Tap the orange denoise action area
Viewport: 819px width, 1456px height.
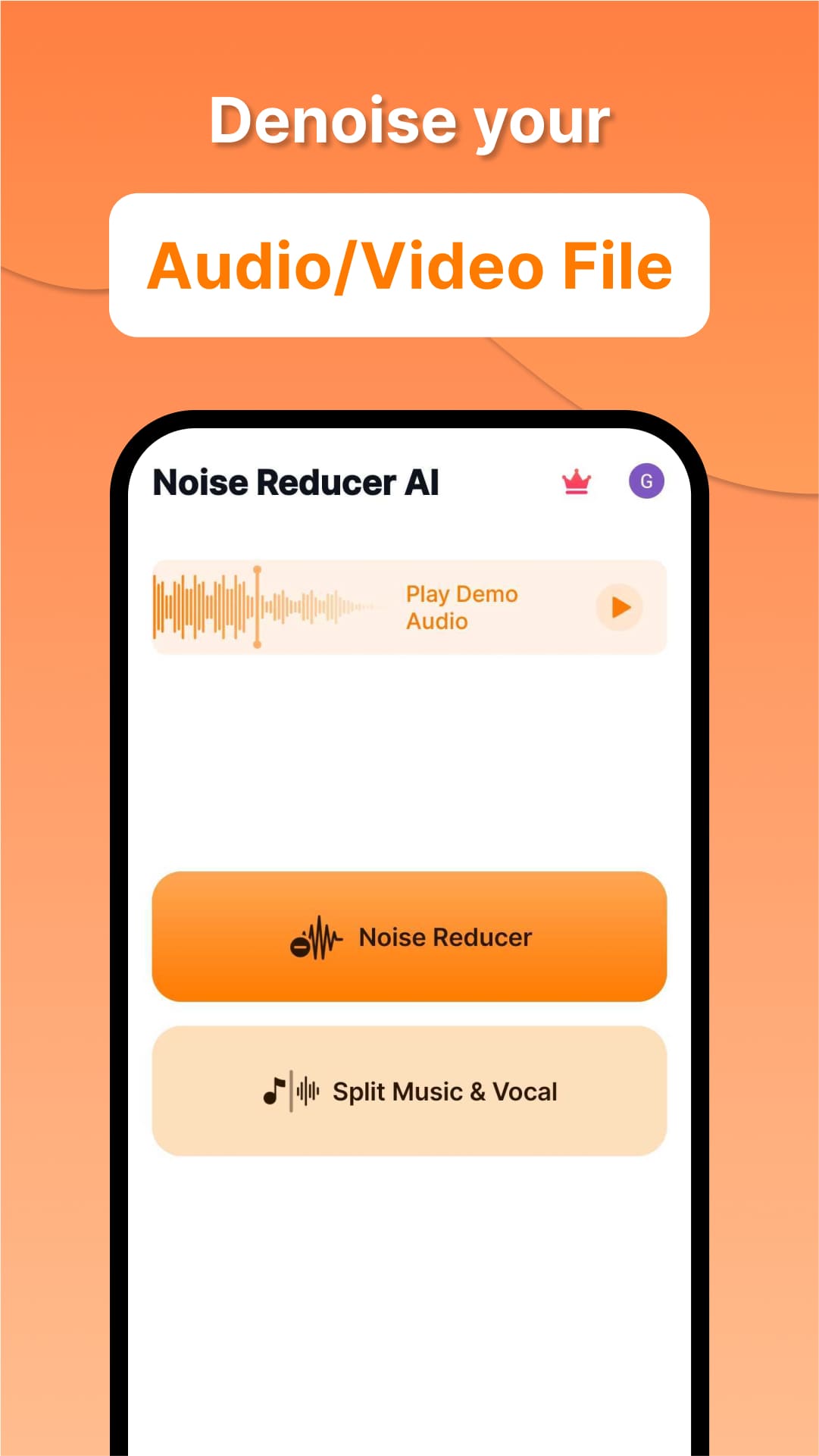(x=409, y=938)
